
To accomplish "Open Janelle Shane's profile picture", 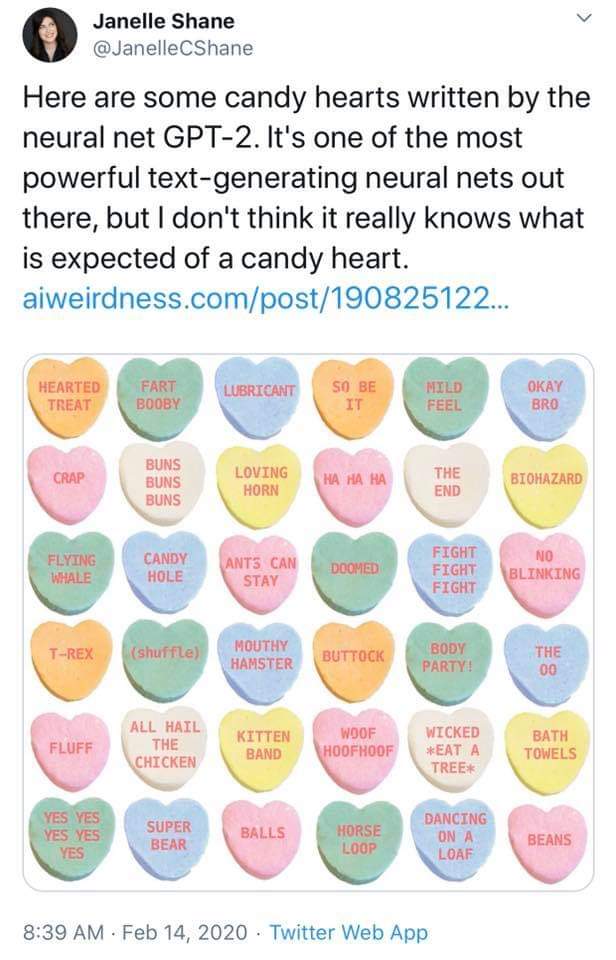I will click(49, 34).
